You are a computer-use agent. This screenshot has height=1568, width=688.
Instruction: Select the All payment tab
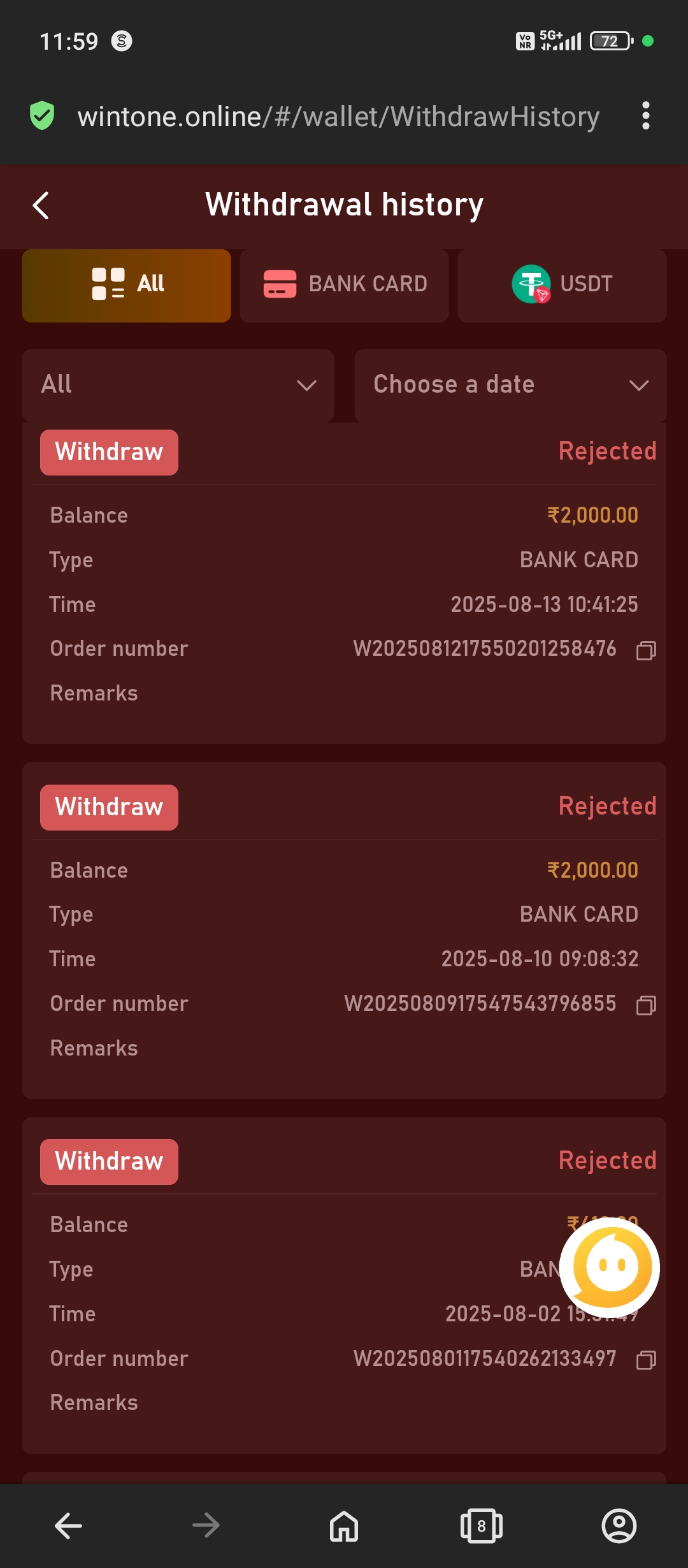[x=127, y=285]
